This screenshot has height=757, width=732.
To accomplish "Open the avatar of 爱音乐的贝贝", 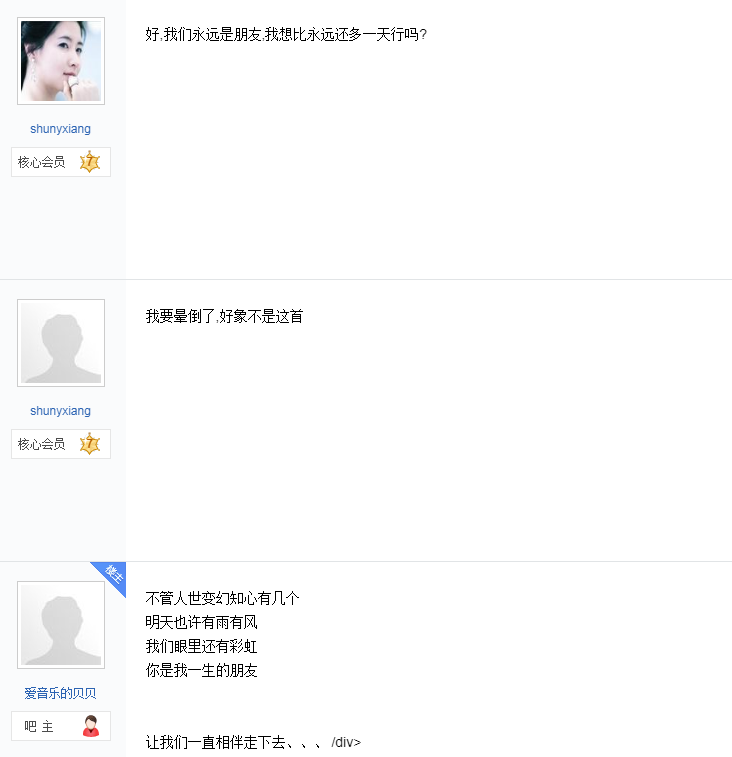I will [61, 625].
